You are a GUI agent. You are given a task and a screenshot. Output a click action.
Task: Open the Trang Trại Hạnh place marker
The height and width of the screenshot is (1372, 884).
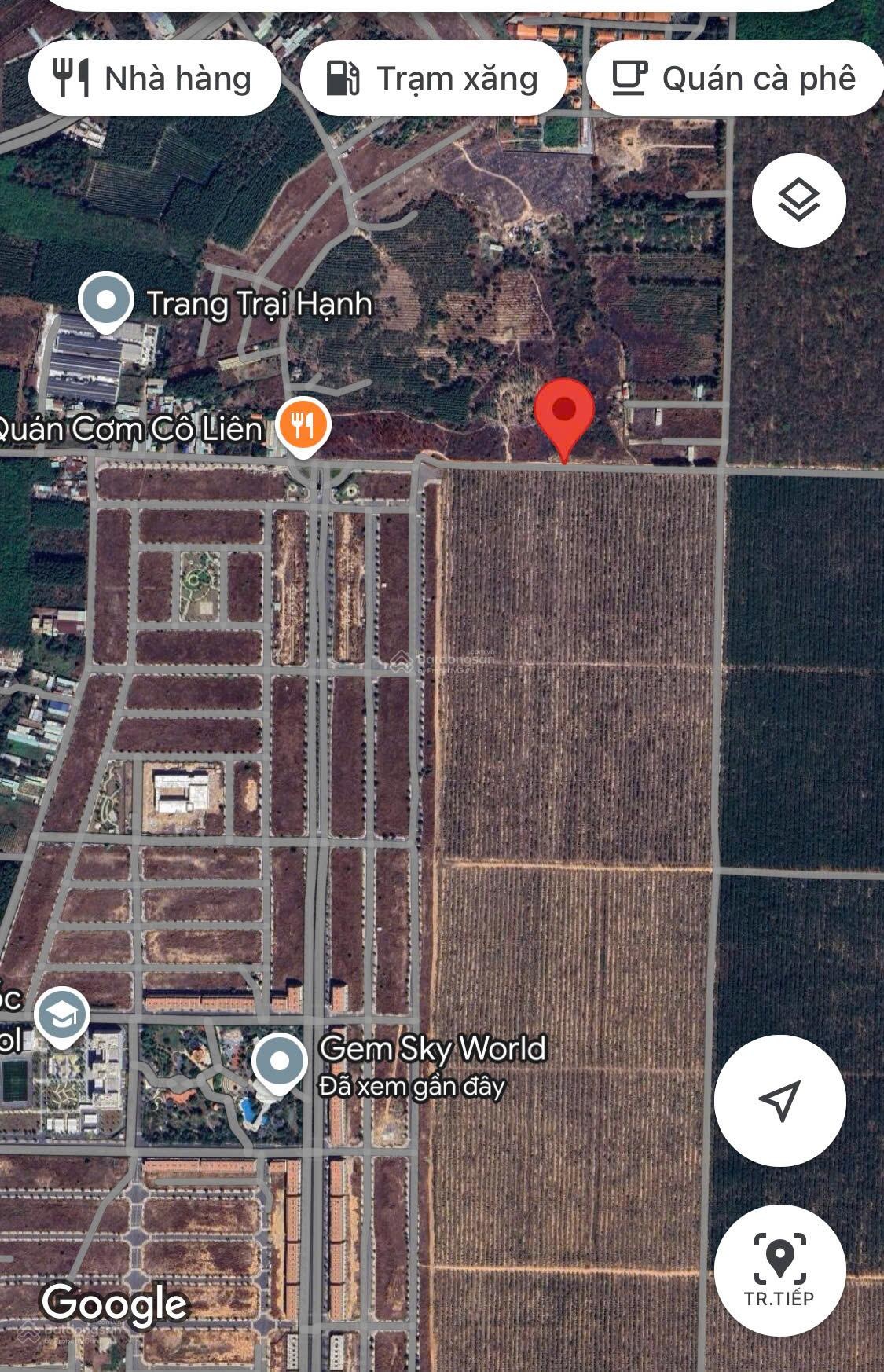(x=107, y=301)
